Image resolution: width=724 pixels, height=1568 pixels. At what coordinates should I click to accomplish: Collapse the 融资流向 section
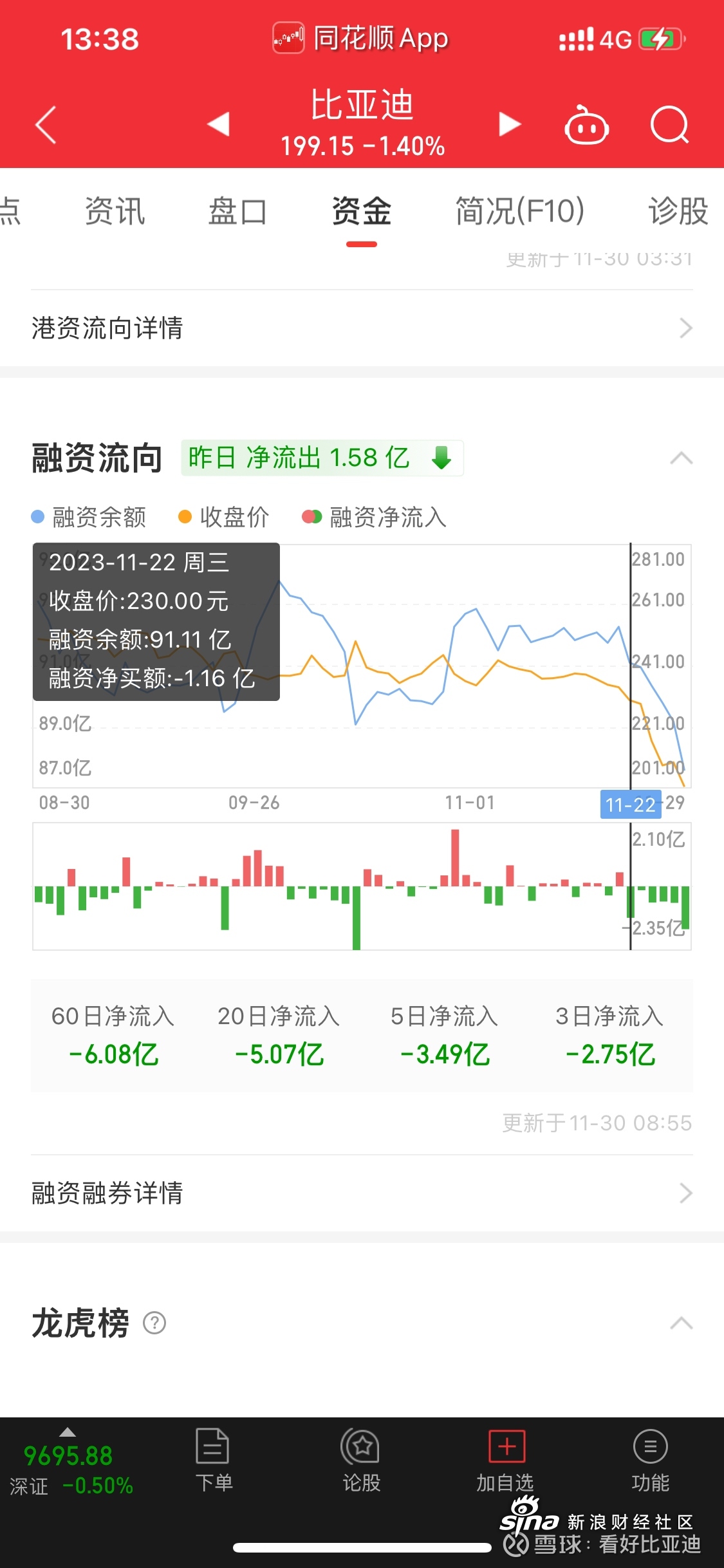point(681,458)
